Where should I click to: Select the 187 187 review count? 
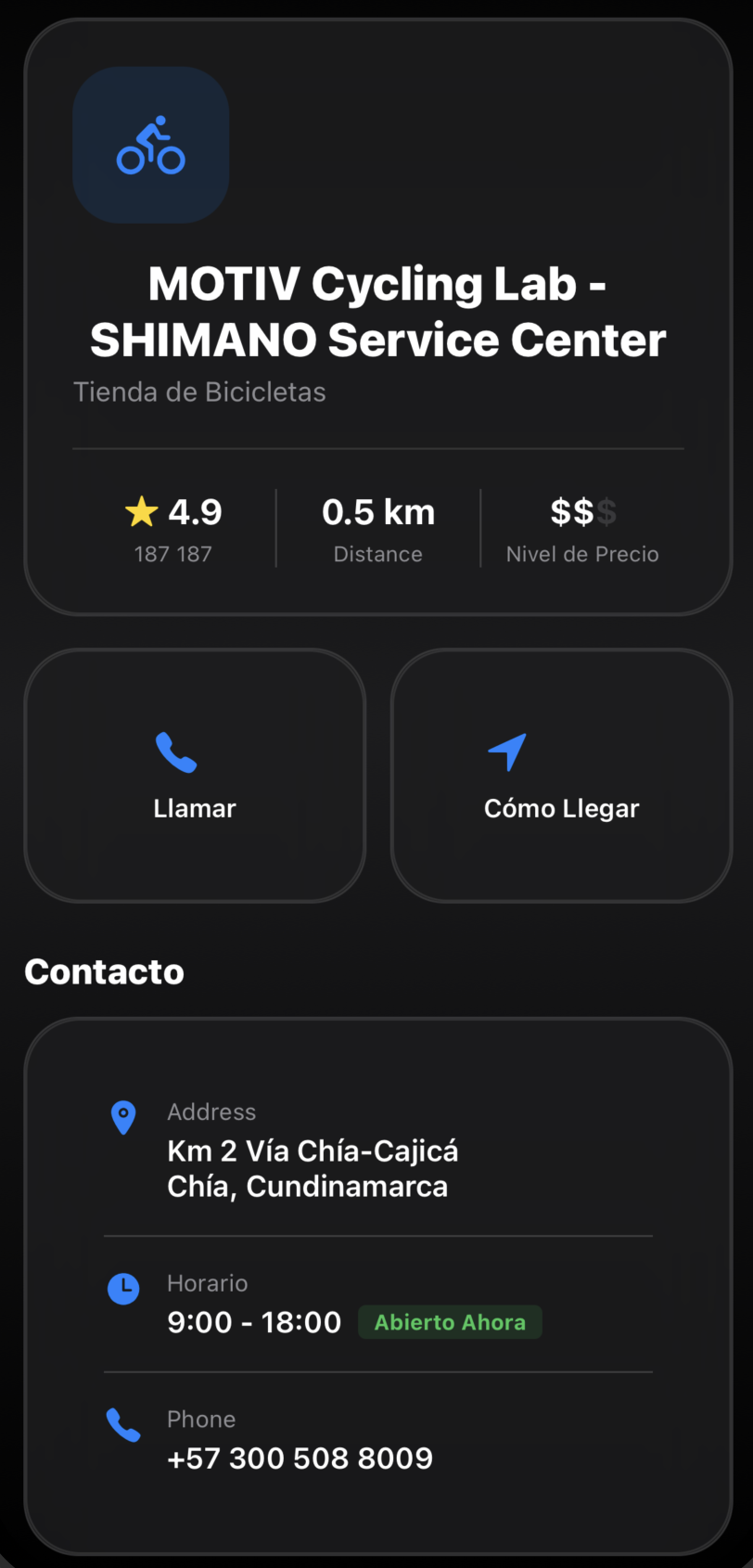click(172, 554)
